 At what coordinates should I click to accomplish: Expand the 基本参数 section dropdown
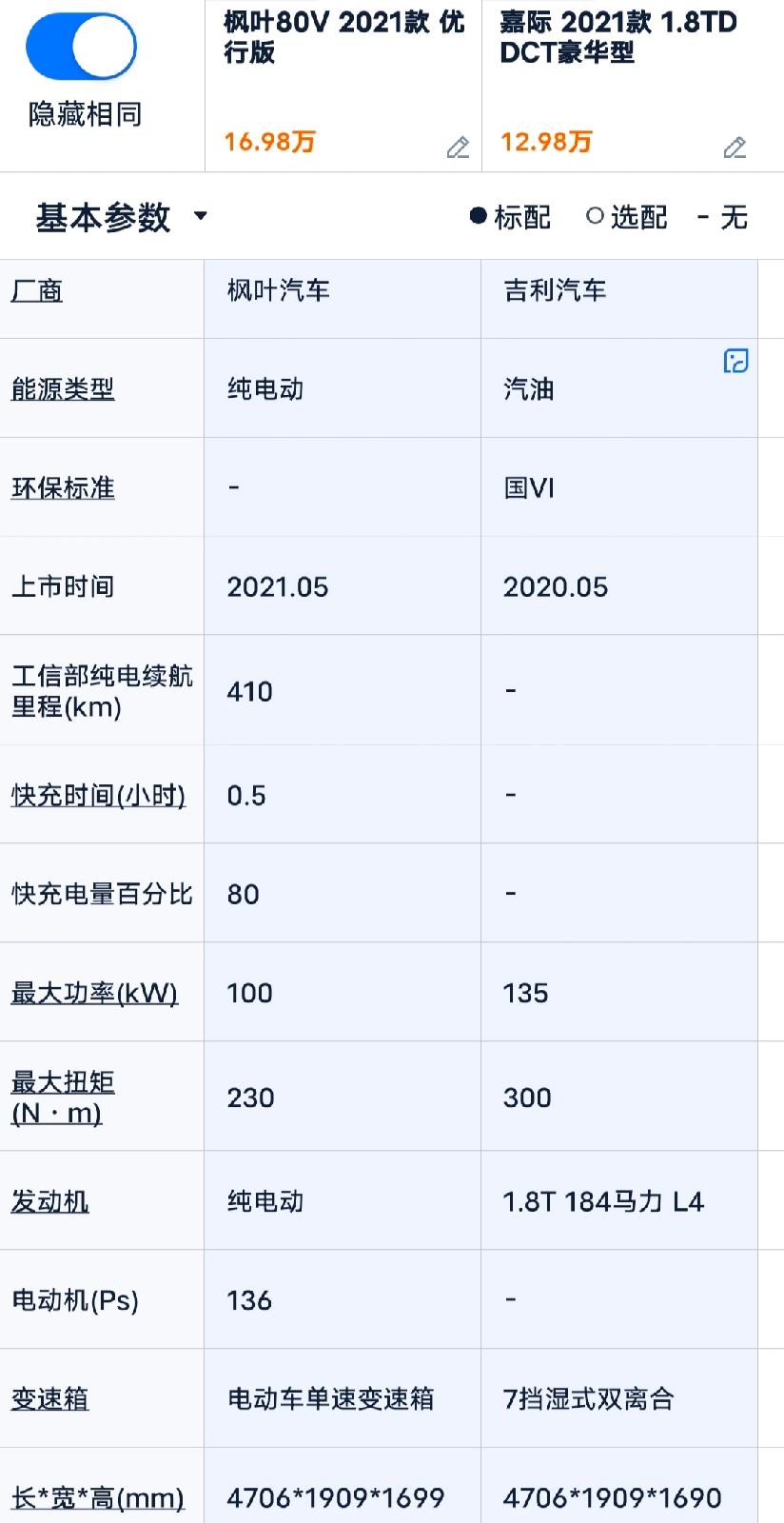coord(200,216)
